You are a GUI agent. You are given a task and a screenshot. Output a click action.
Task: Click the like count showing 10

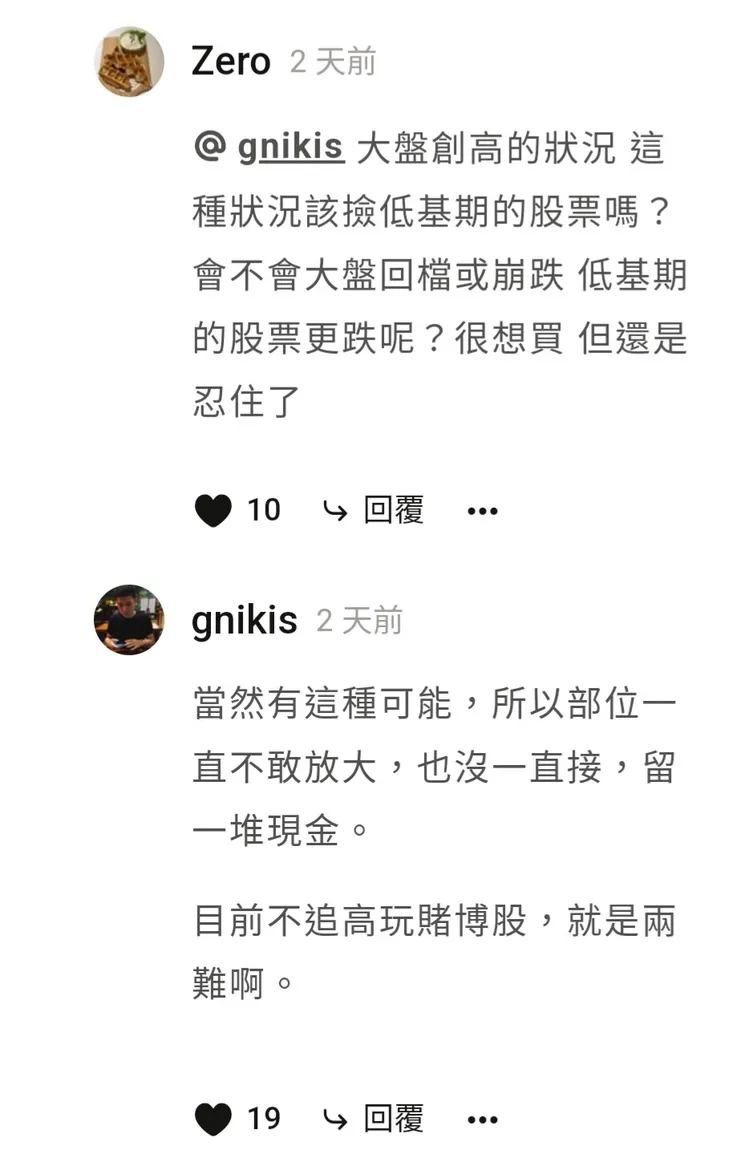click(x=263, y=510)
